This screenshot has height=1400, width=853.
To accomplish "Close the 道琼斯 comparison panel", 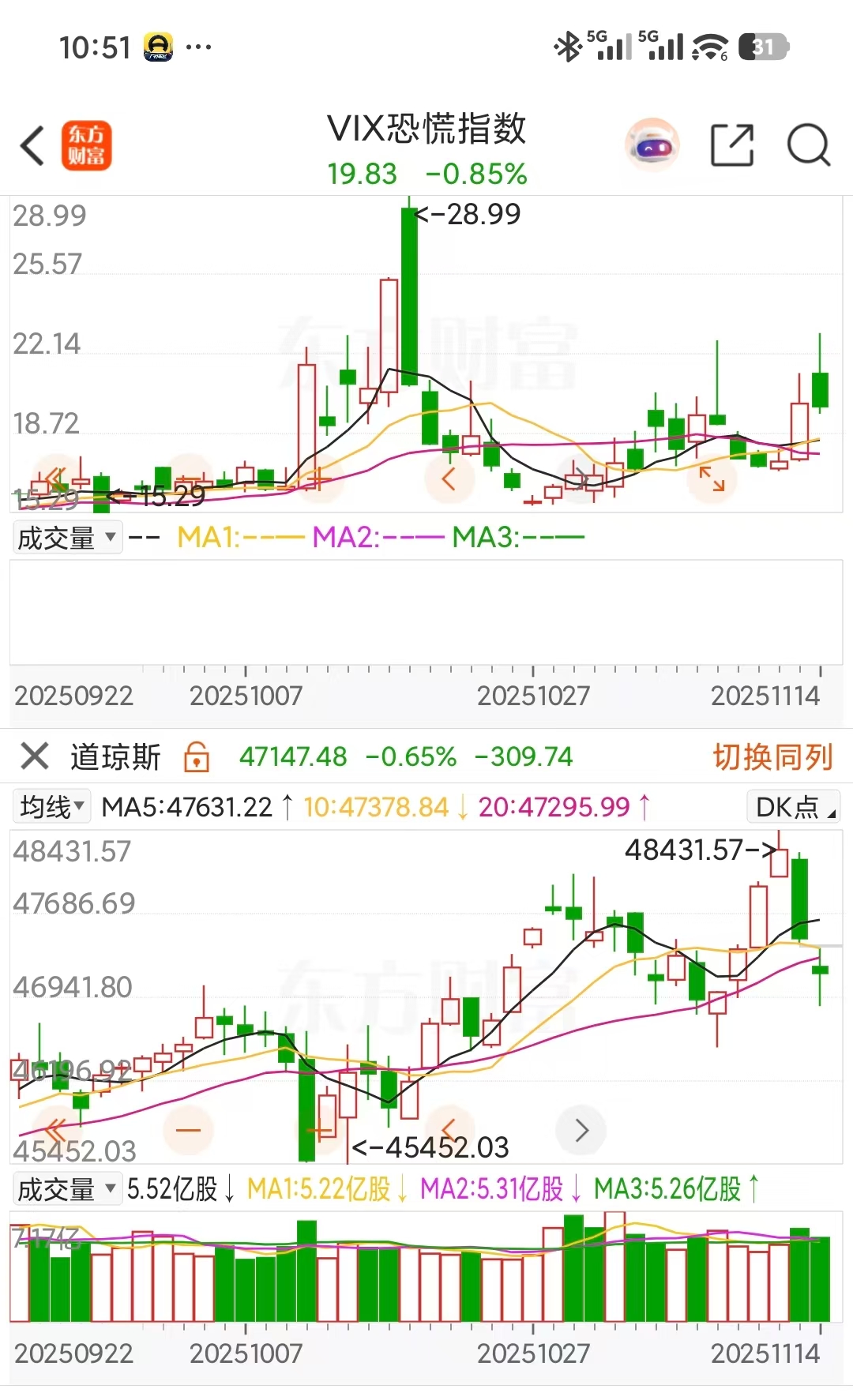I will [35, 756].
